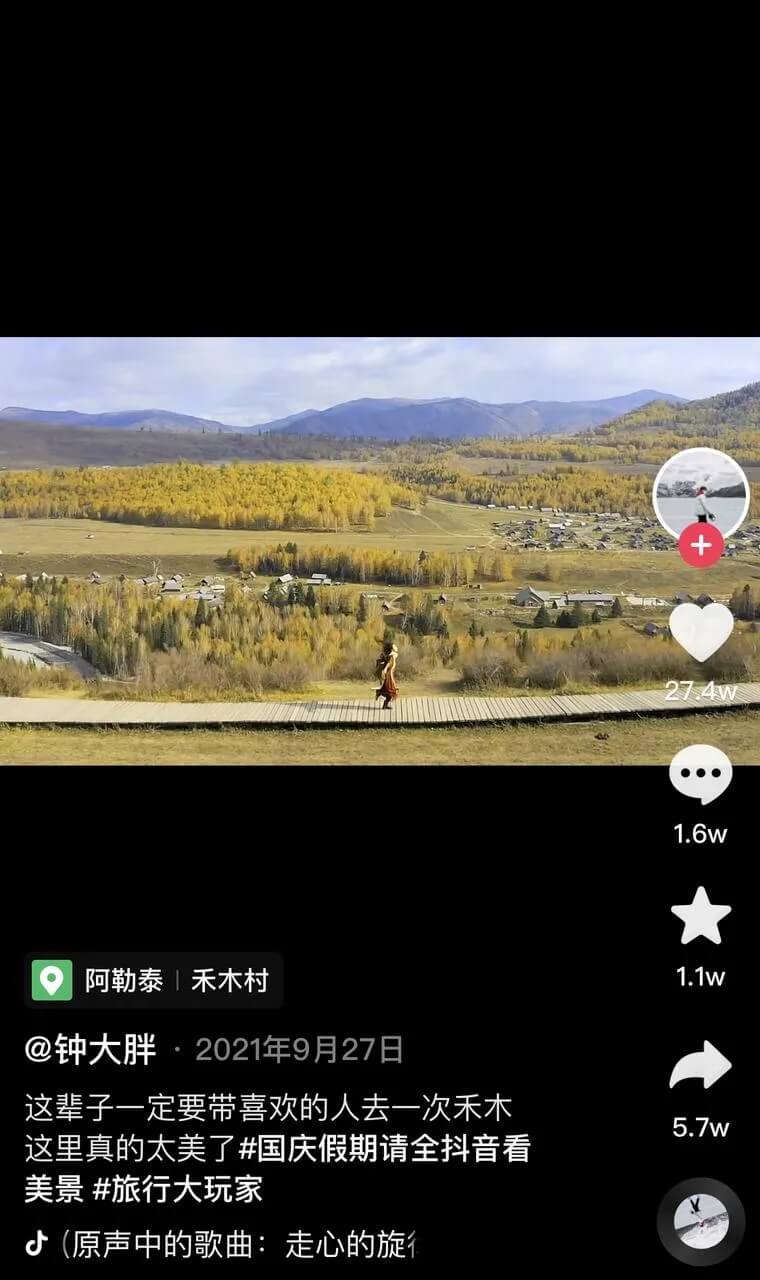Open the comments section
This screenshot has width=760, height=1280.
[700, 775]
